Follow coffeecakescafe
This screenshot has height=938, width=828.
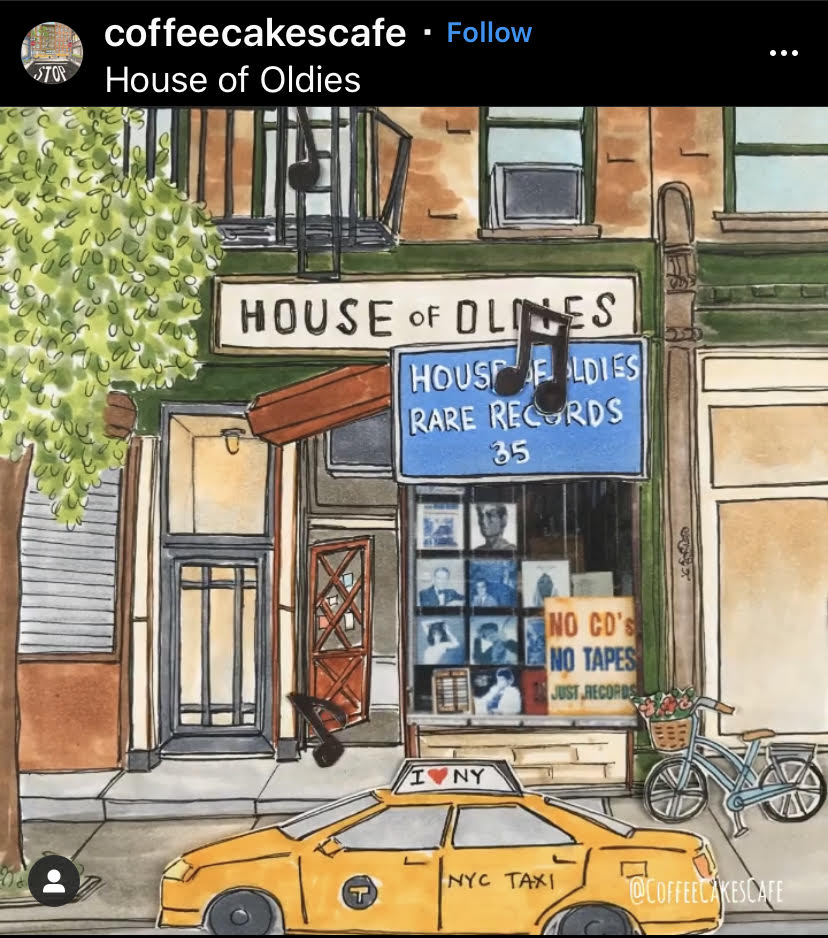click(489, 33)
